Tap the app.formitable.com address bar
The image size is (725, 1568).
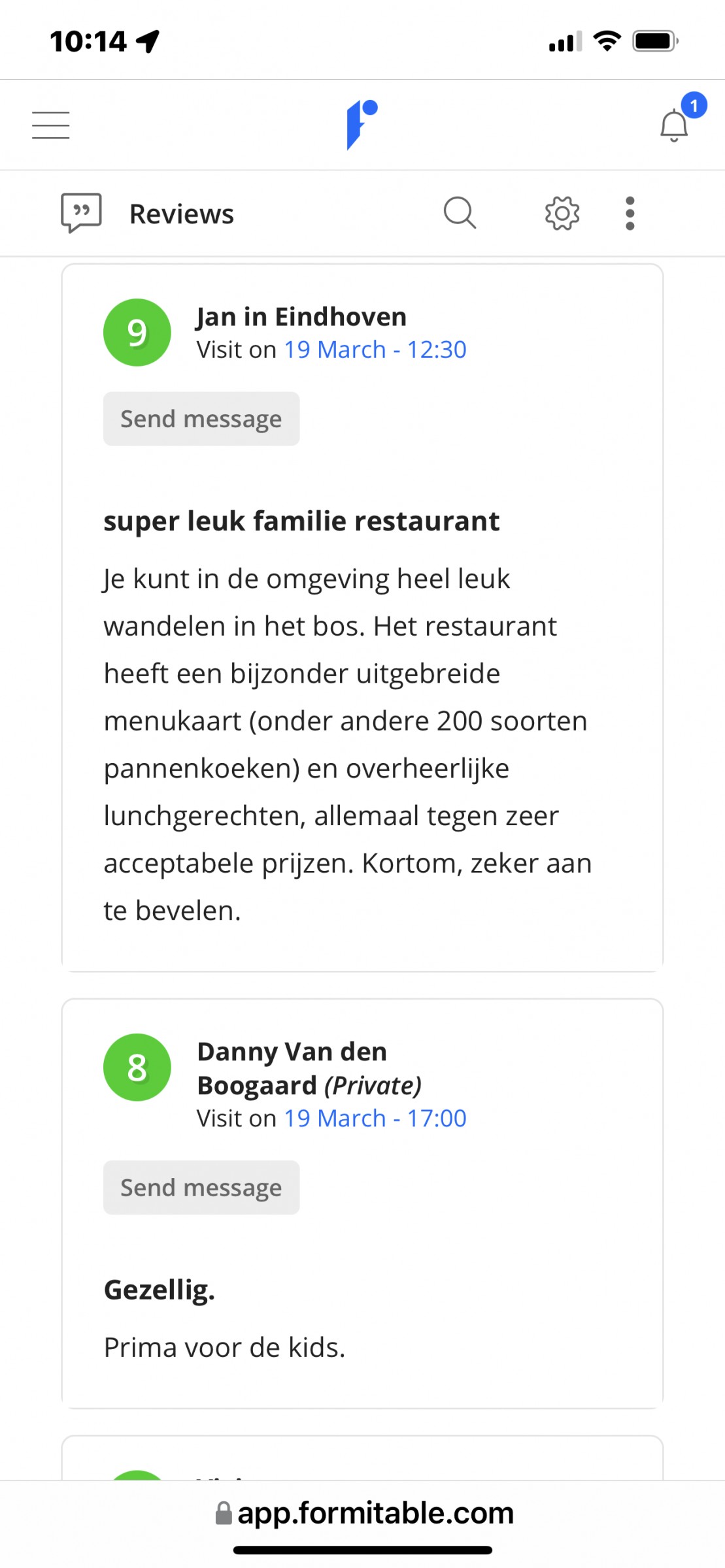(363, 1513)
